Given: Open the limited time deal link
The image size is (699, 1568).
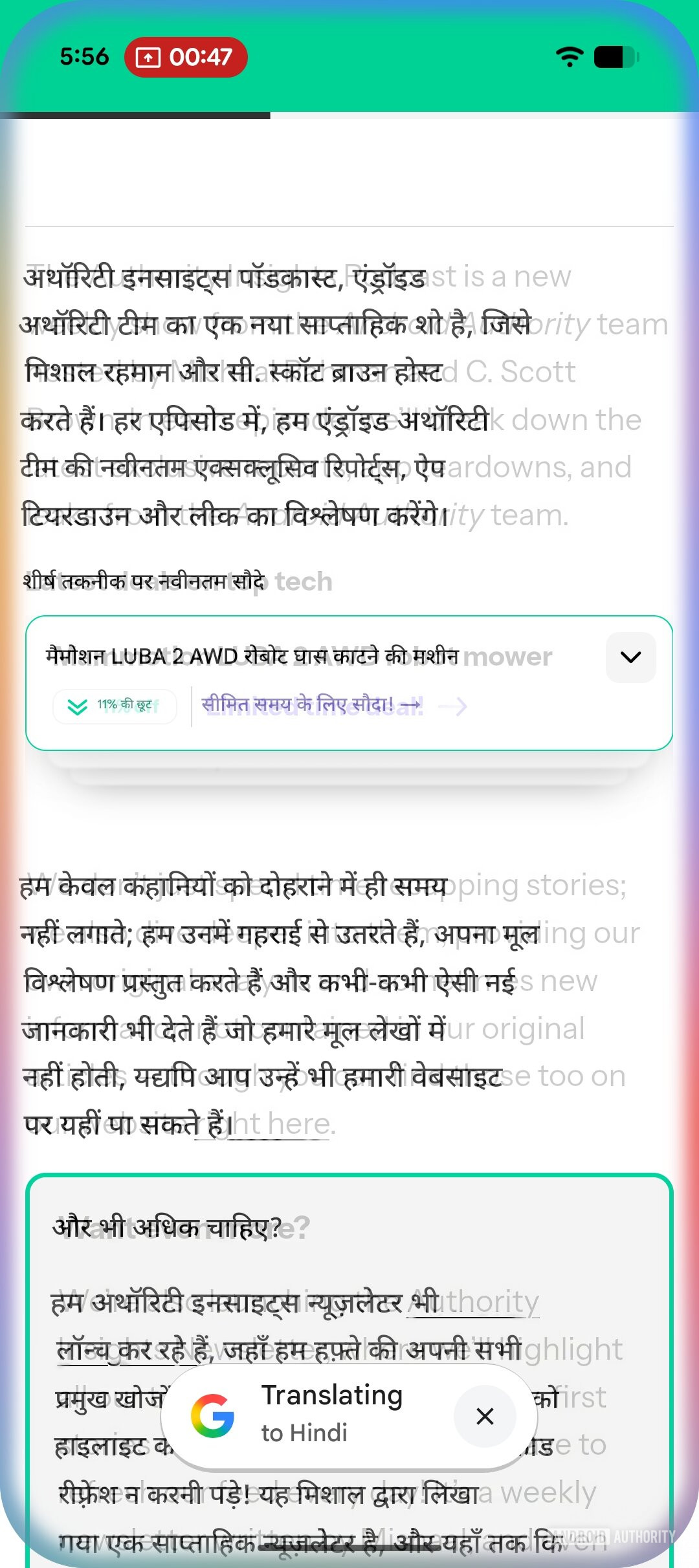Looking at the screenshot, I should click(313, 704).
